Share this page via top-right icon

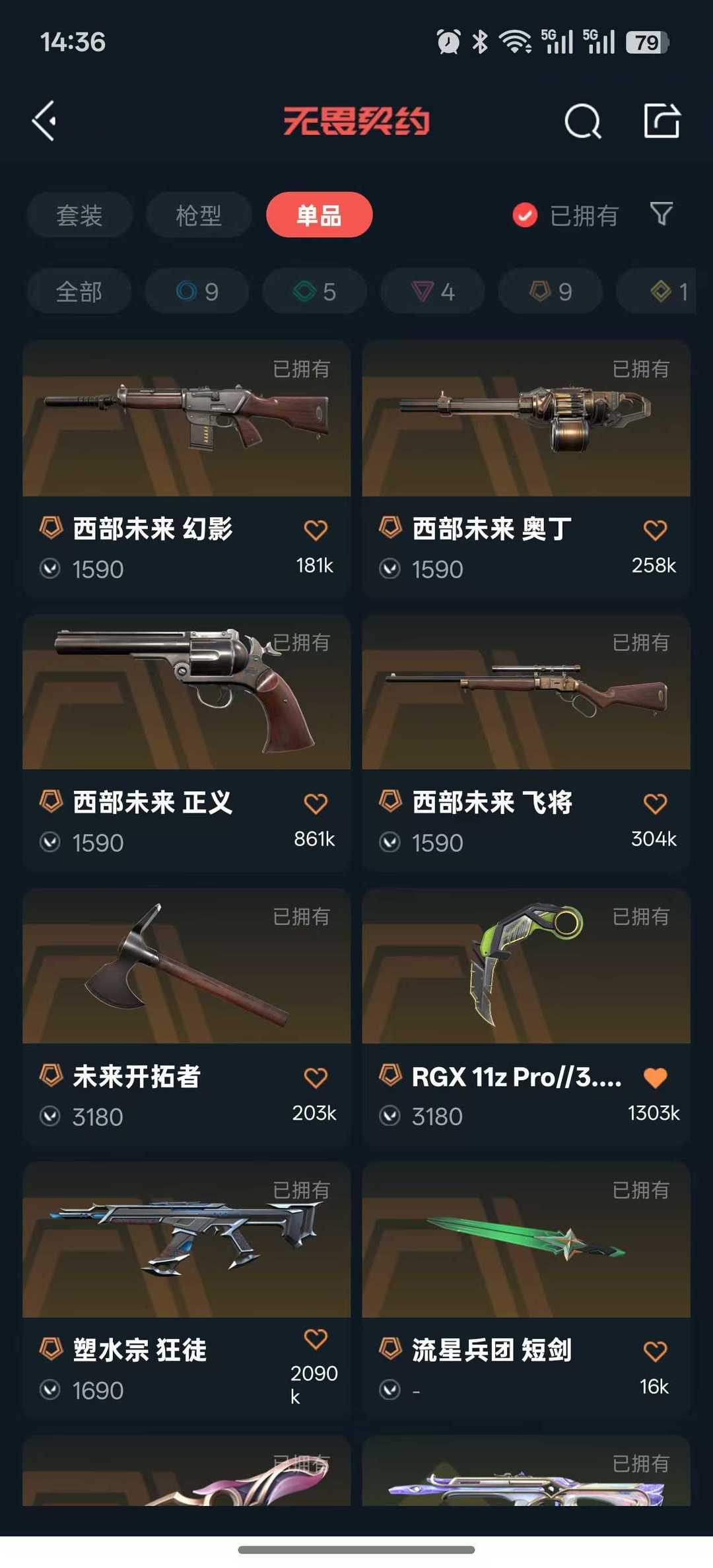coord(662,121)
